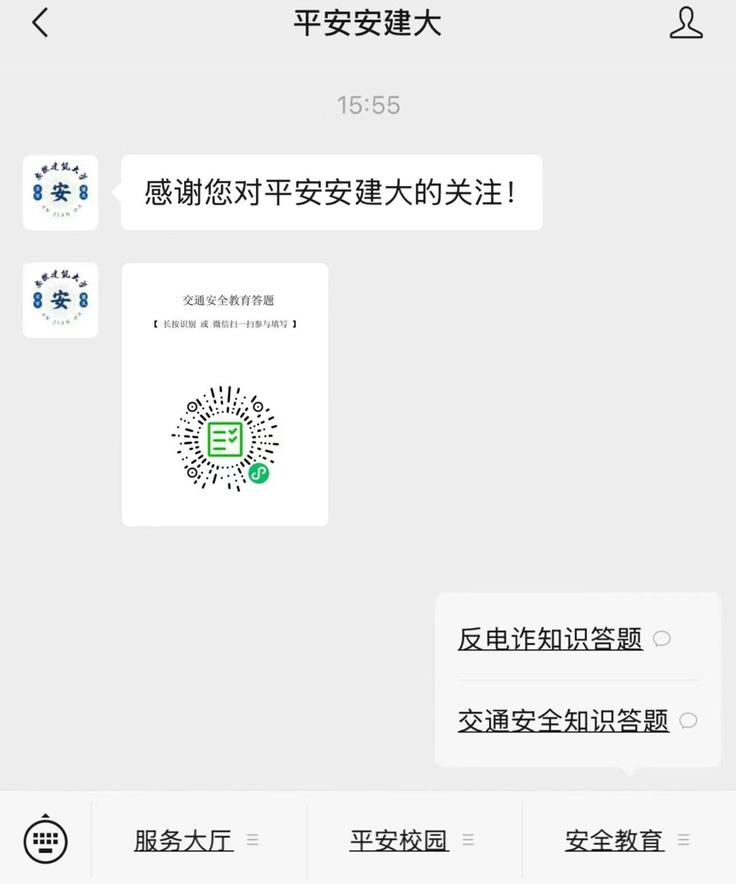Go back using the top-left arrow
The height and width of the screenshot is (884, 736).
click(40, 23)
